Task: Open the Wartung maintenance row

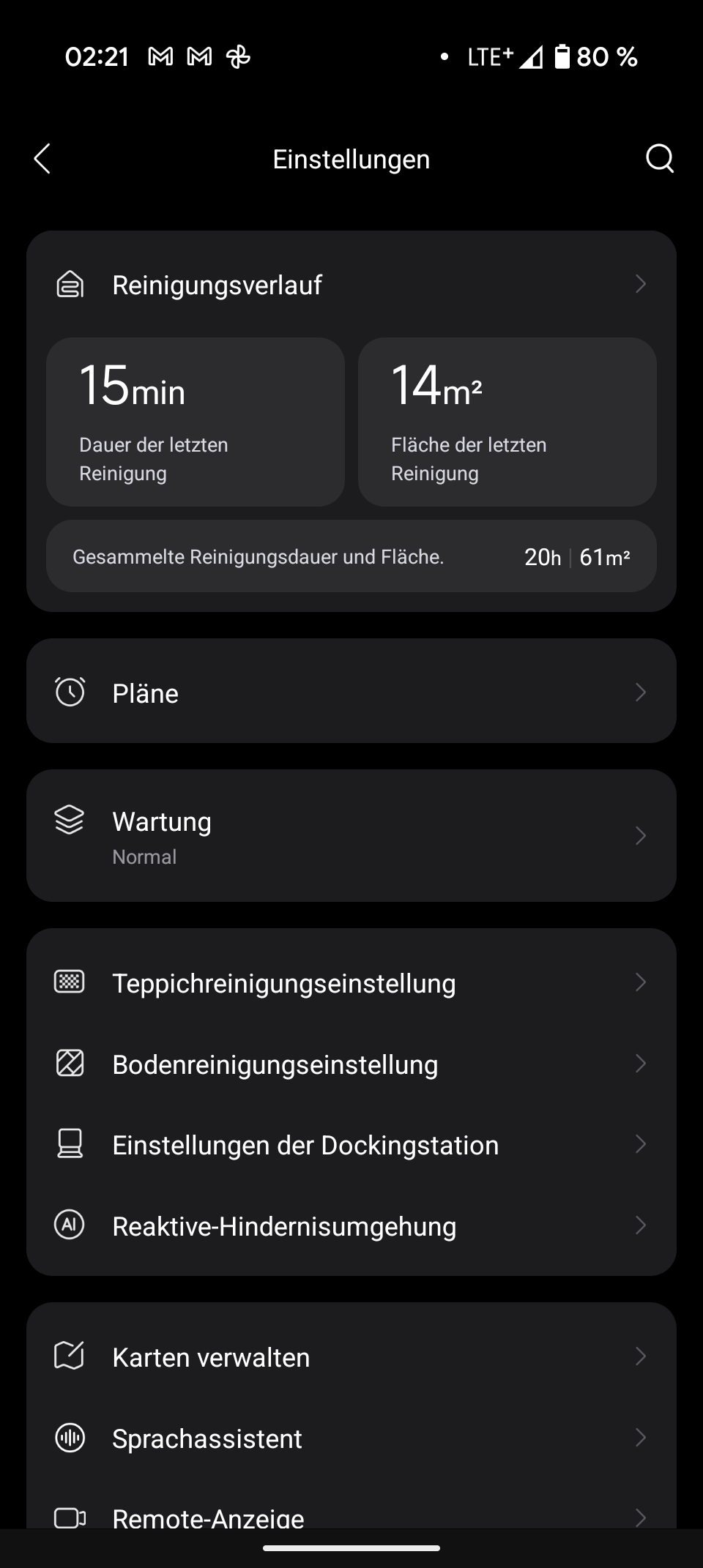Action: pos(351,836)
